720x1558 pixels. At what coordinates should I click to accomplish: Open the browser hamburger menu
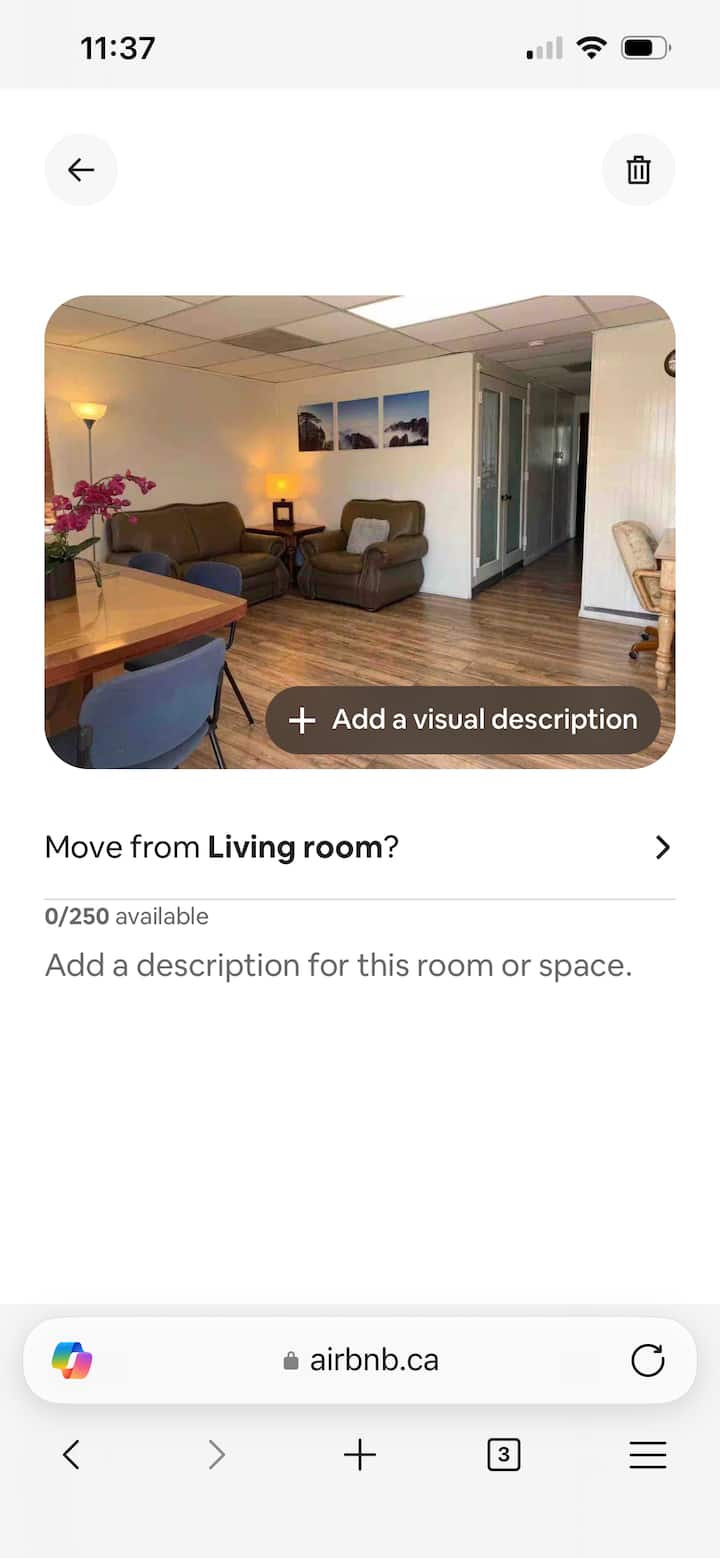point(647,1455)
